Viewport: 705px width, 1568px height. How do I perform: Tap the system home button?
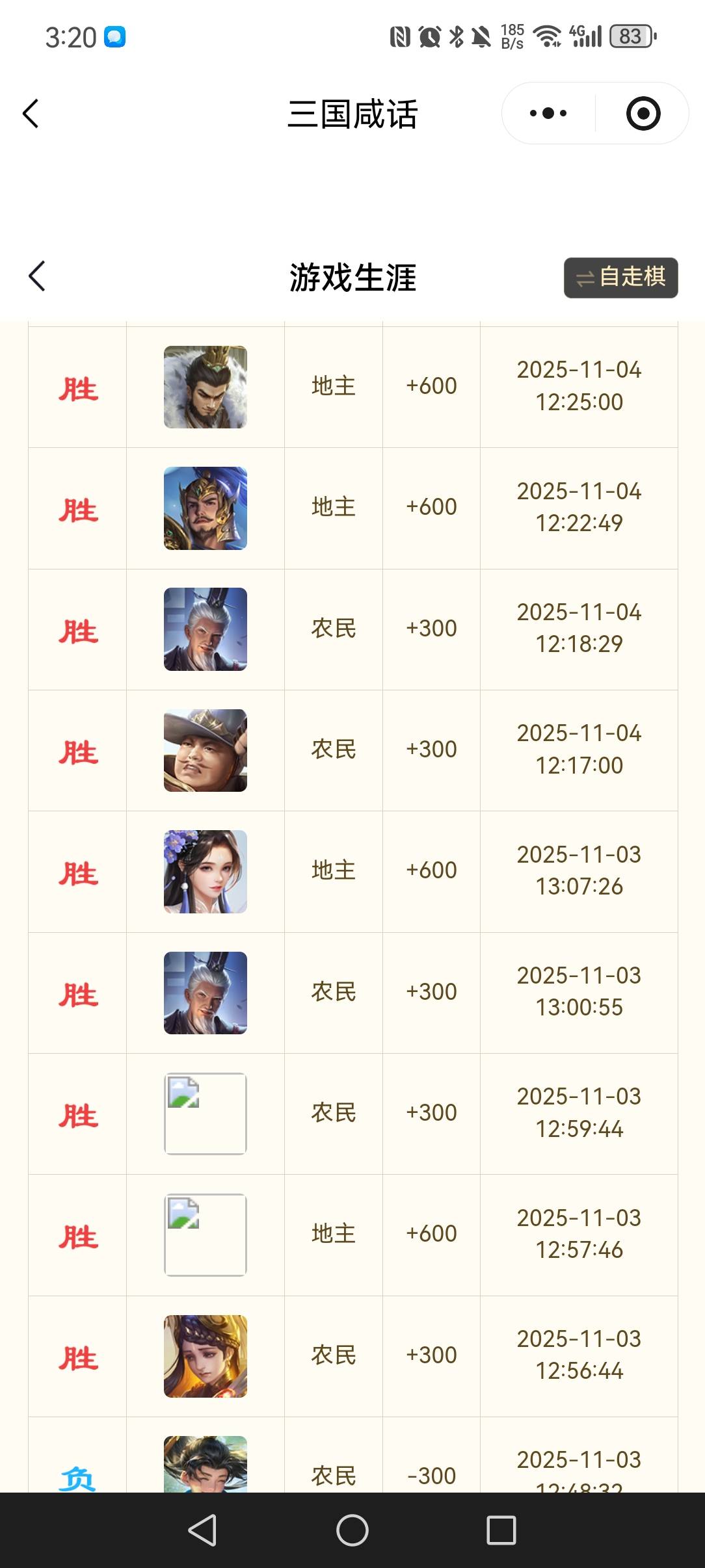[x=352, y=1530]
